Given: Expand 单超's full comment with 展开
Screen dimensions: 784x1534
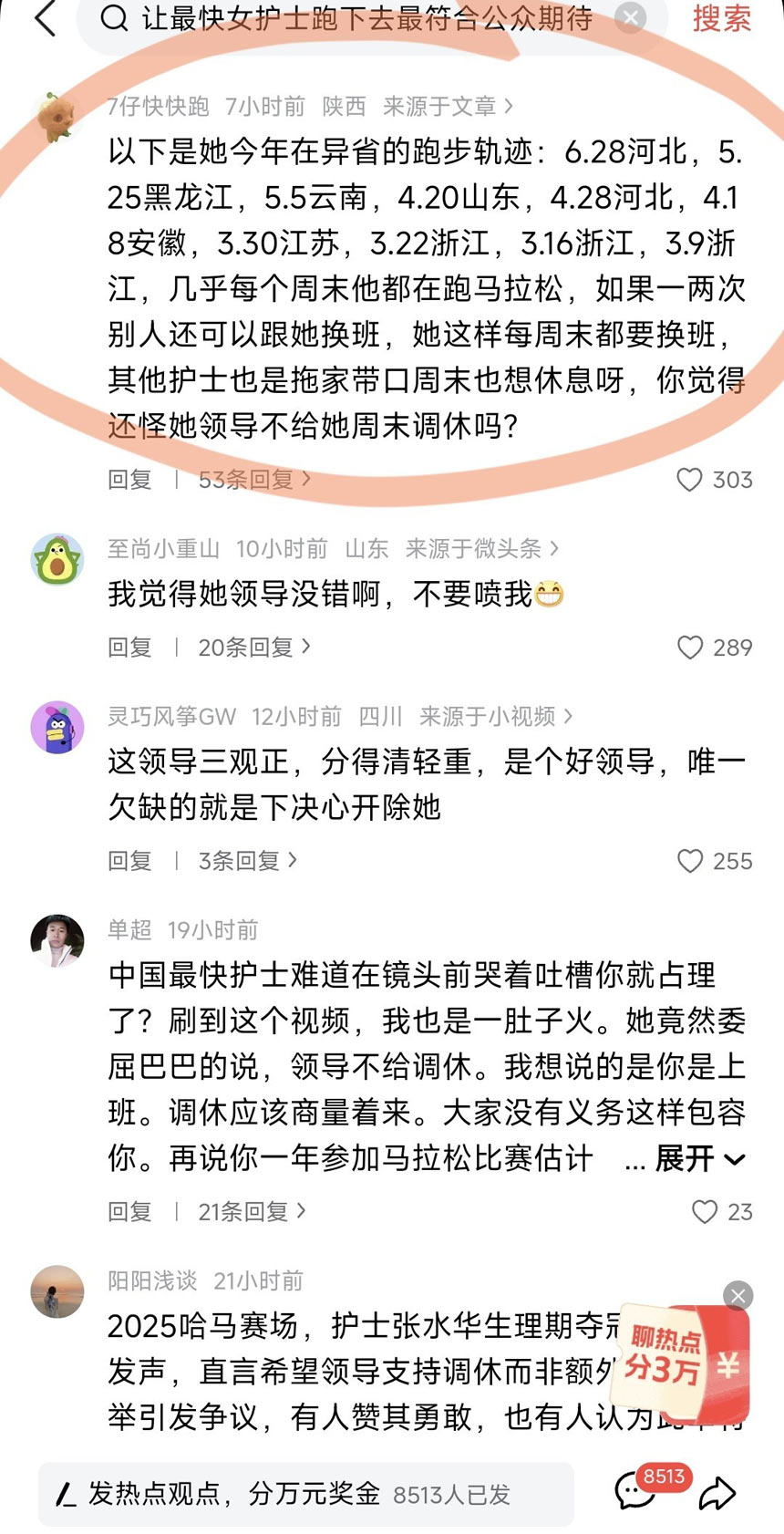Looking at the screenshot, I should [x=699, y=1159].
